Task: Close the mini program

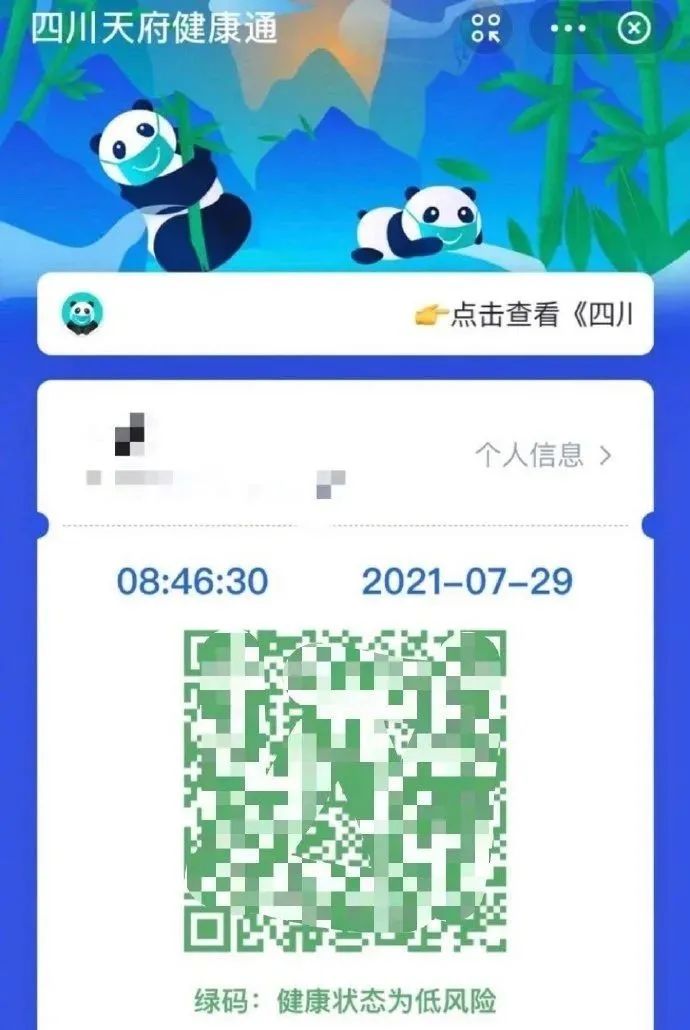Action: click(634, 28)
